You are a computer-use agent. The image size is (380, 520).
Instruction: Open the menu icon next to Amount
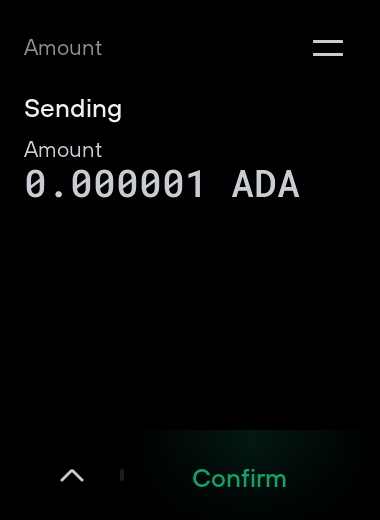pos(328,48)
